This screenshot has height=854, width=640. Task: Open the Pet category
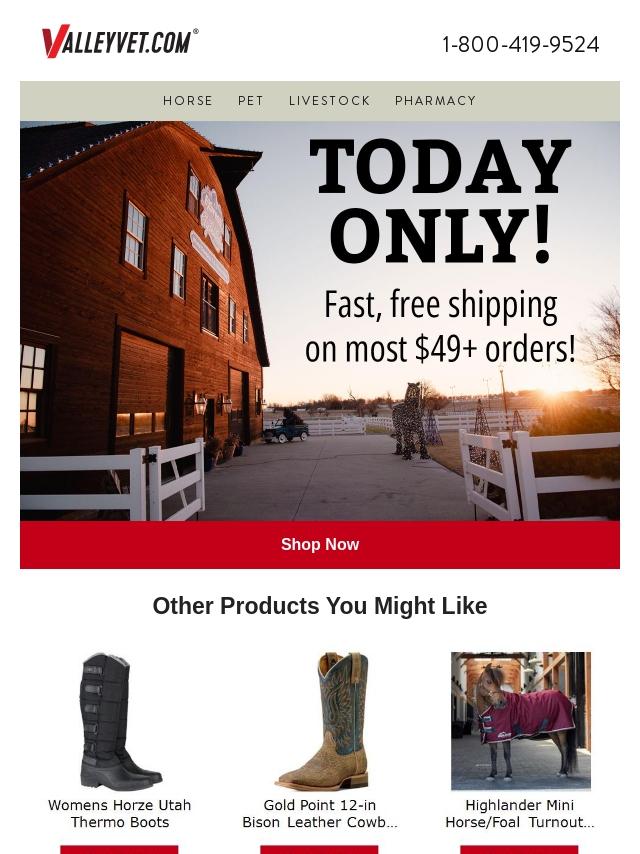[251, 101]
